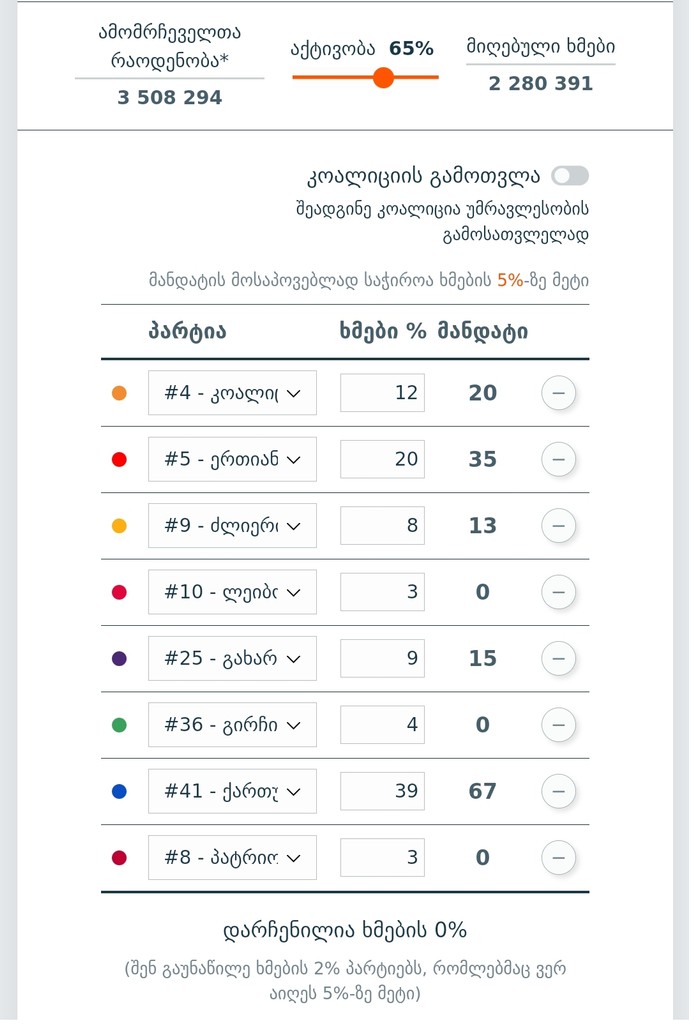This screenshot has height=1024, width=689.
Task: Remove party #36 from the list
Action: (558, 725)
